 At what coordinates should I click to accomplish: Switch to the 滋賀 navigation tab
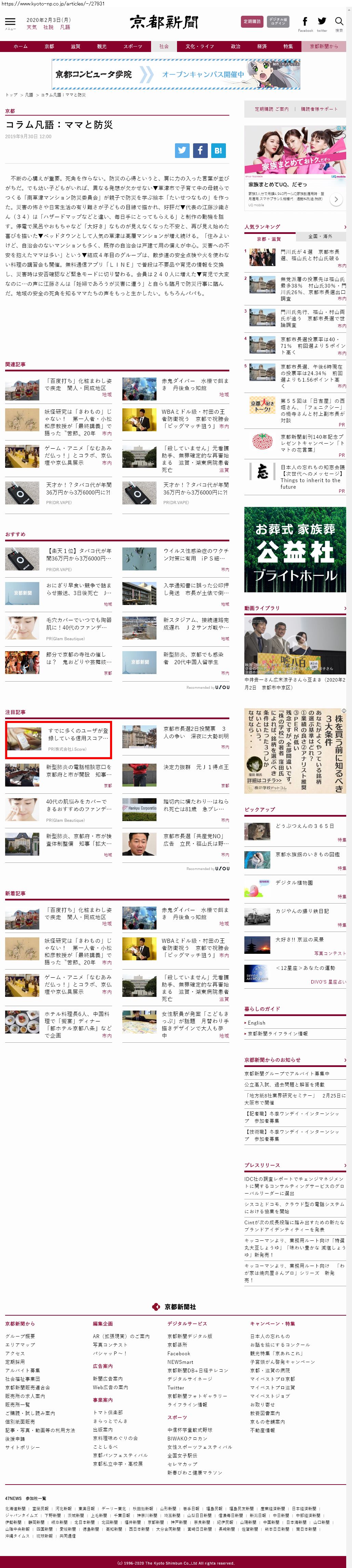click(x=76, y=46)
